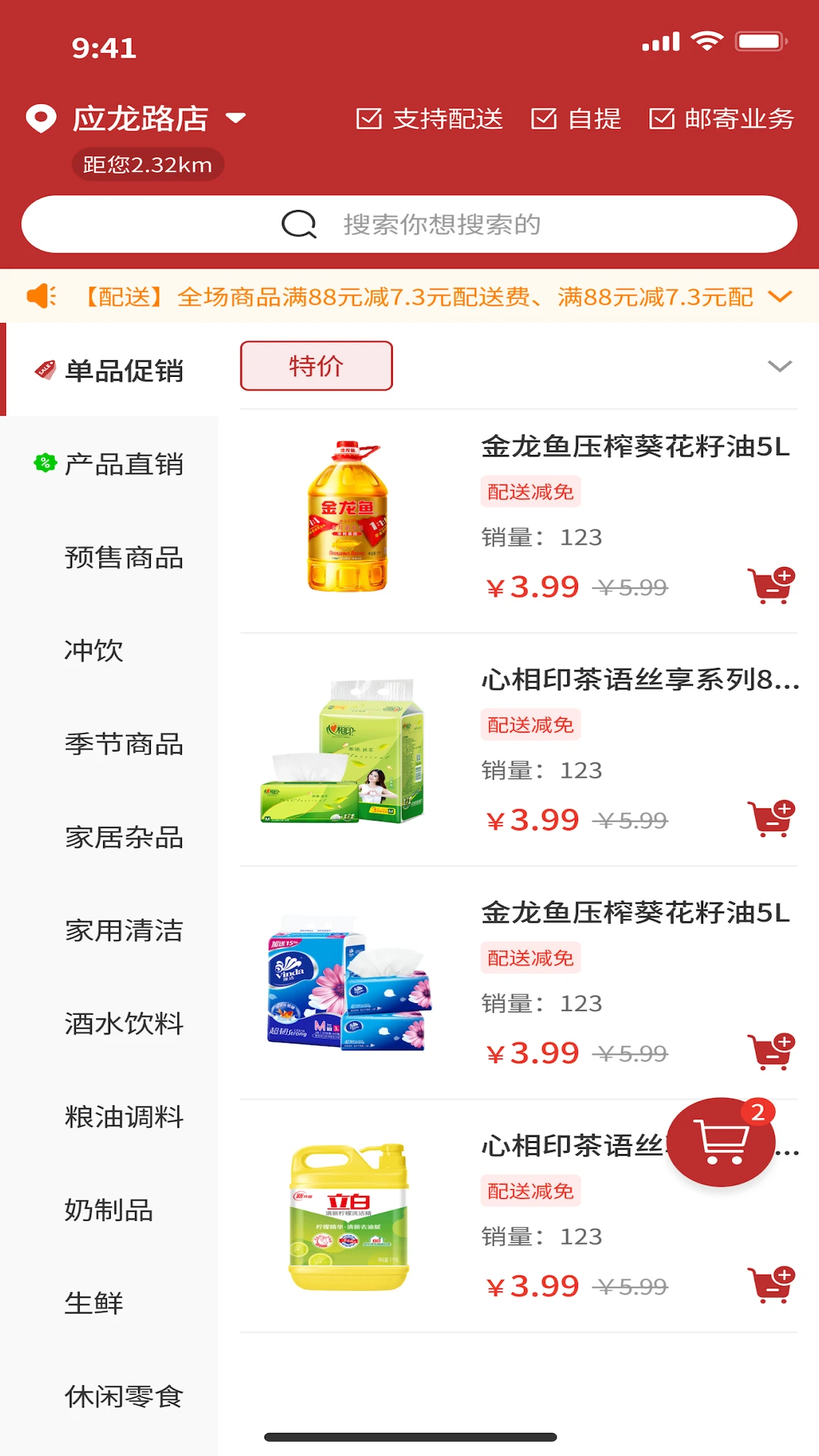Choose the 家居杂品 category
This screenshot has width=819, height=1456.
pyautogui.click(x=124, y=837)
